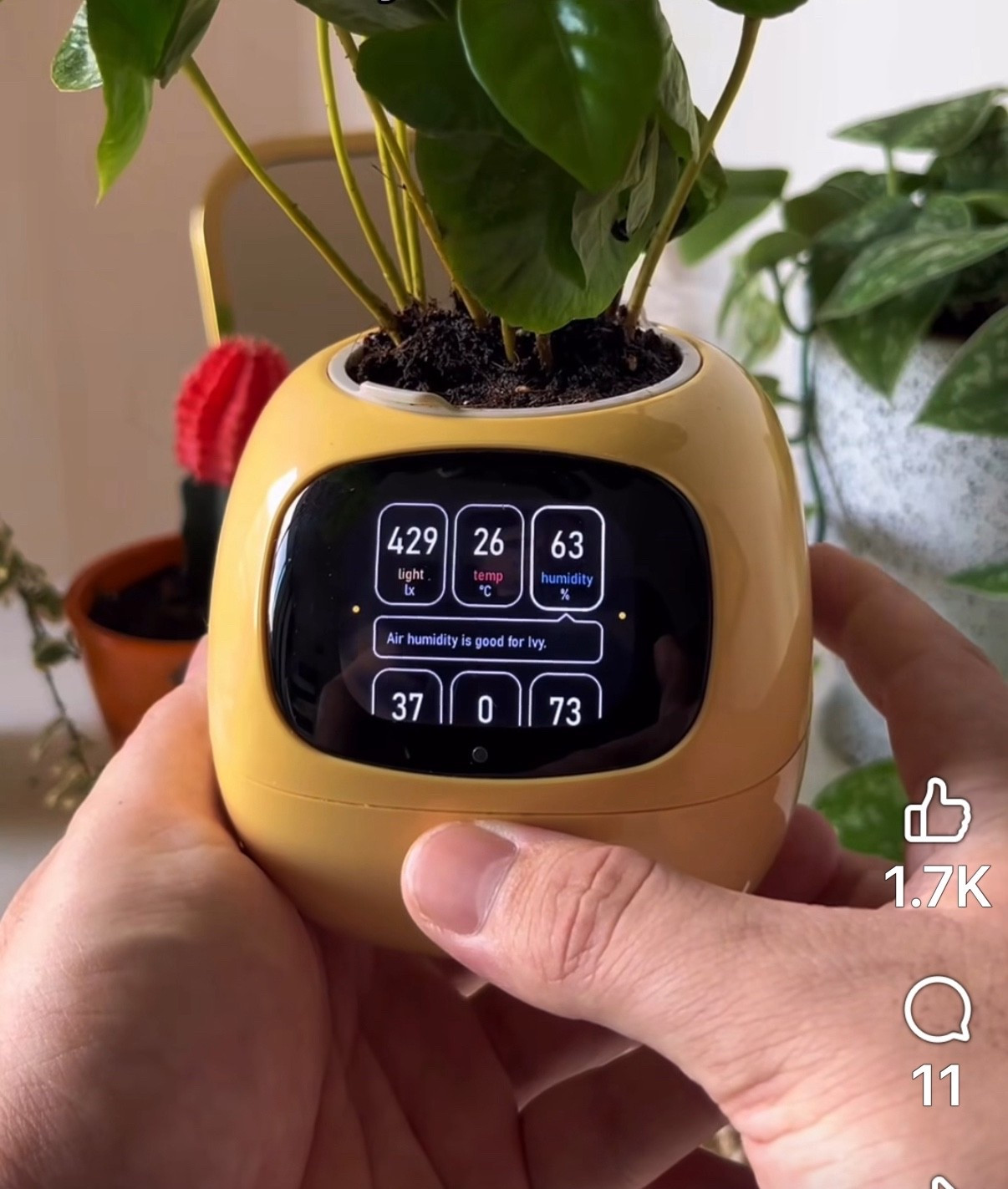The image size is (1008, 1189).
Task: Tap the light sensor tile showing 429 lx
Action: tap(410, 552)
